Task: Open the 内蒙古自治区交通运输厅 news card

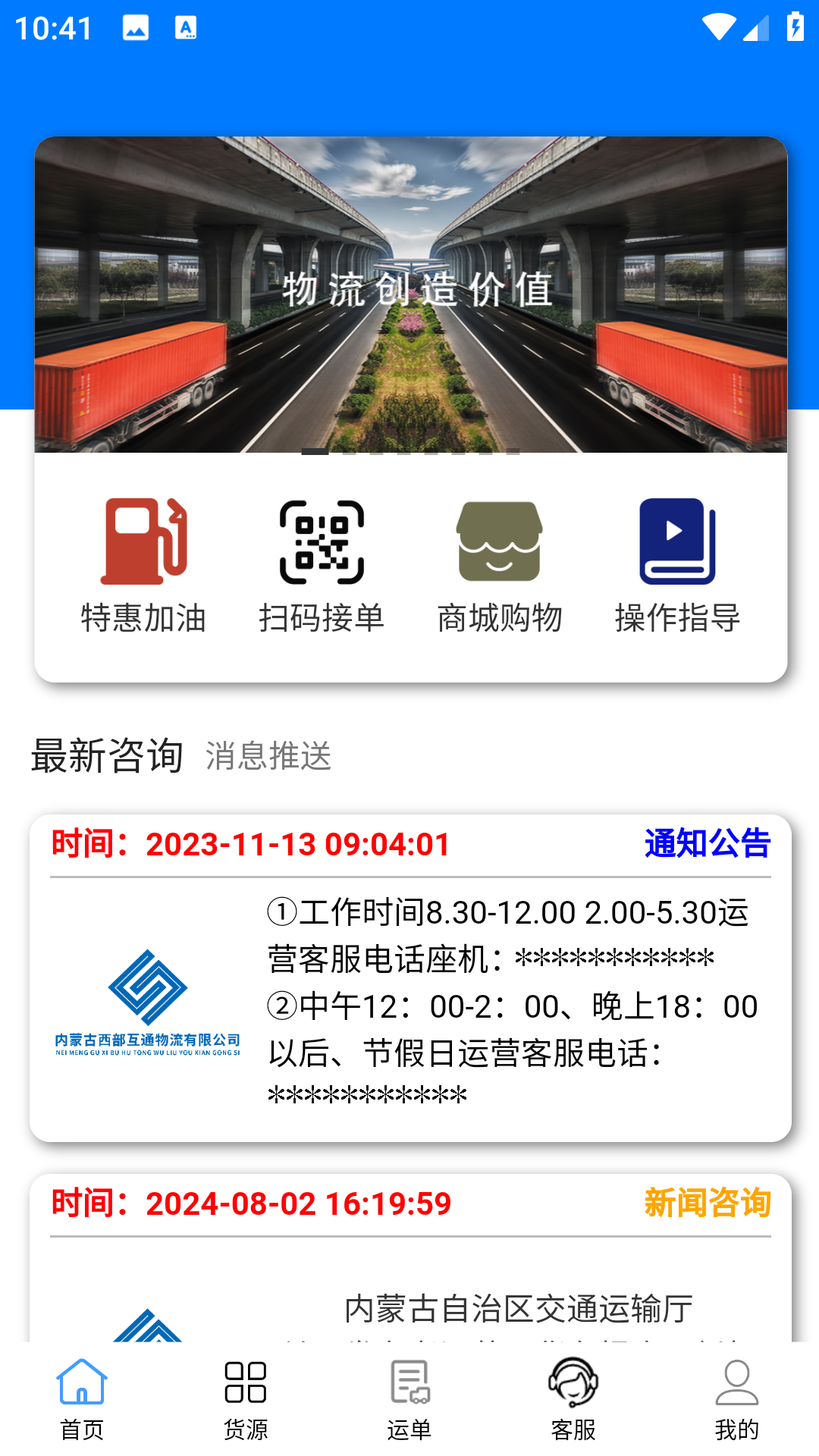Action: 409,1274
